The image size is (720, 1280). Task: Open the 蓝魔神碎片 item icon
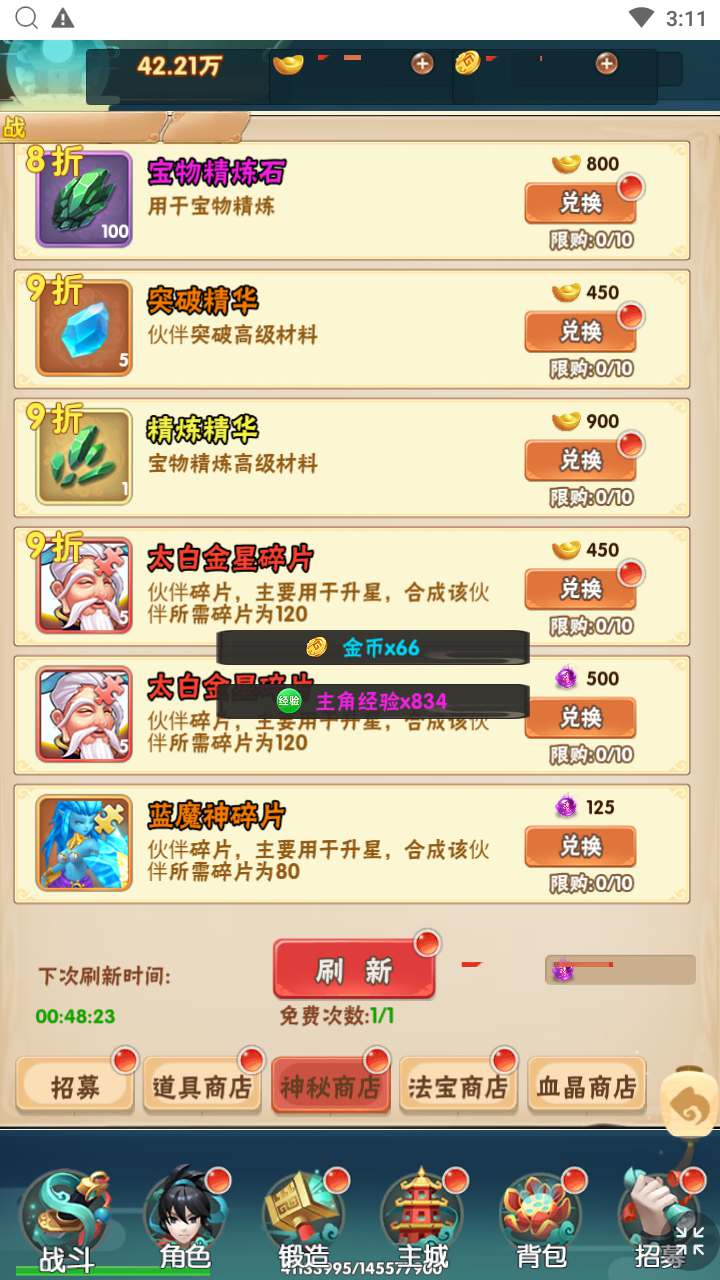tap(84, 842)
